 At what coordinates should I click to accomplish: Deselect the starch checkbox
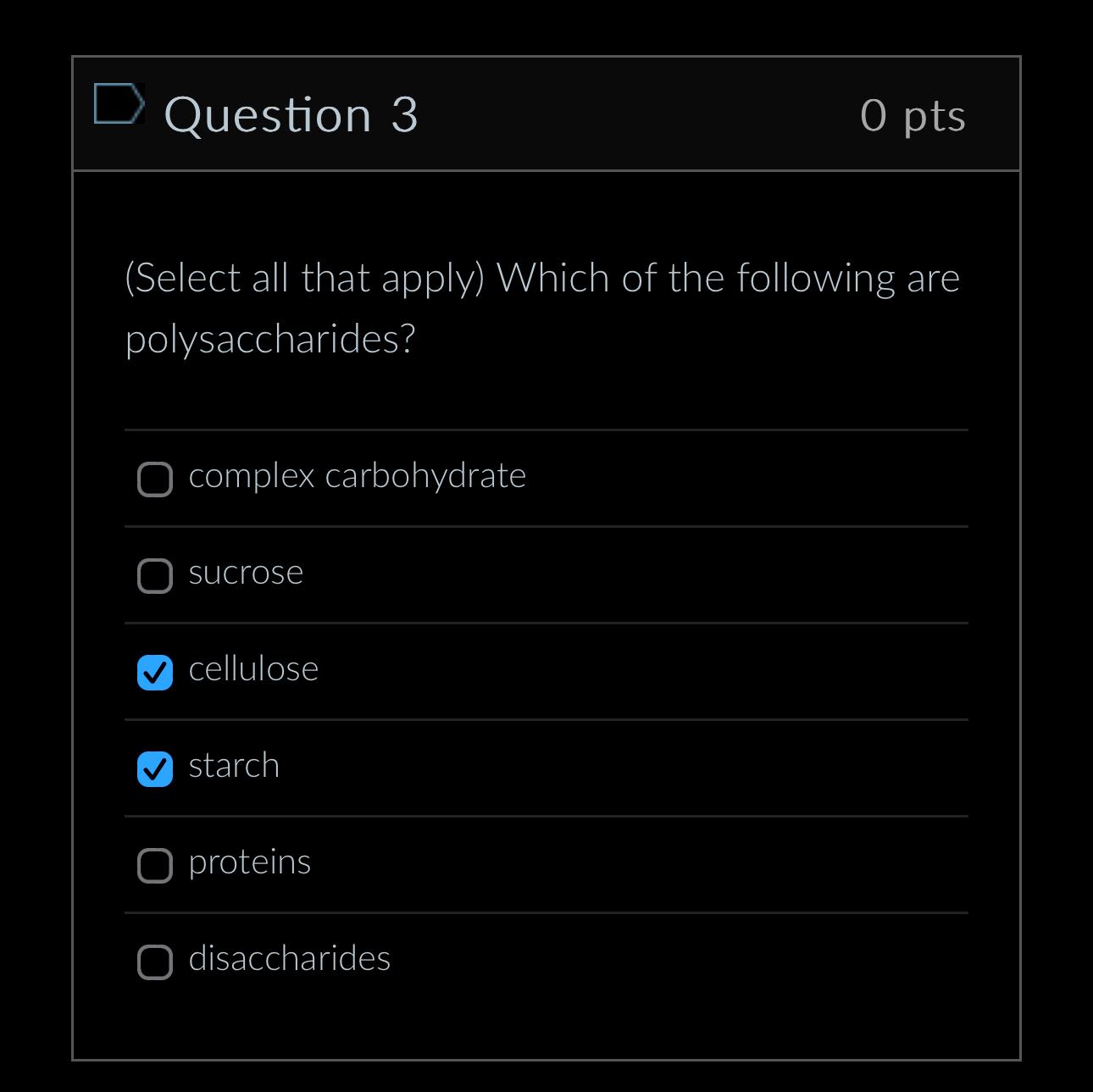click(155, 769)
